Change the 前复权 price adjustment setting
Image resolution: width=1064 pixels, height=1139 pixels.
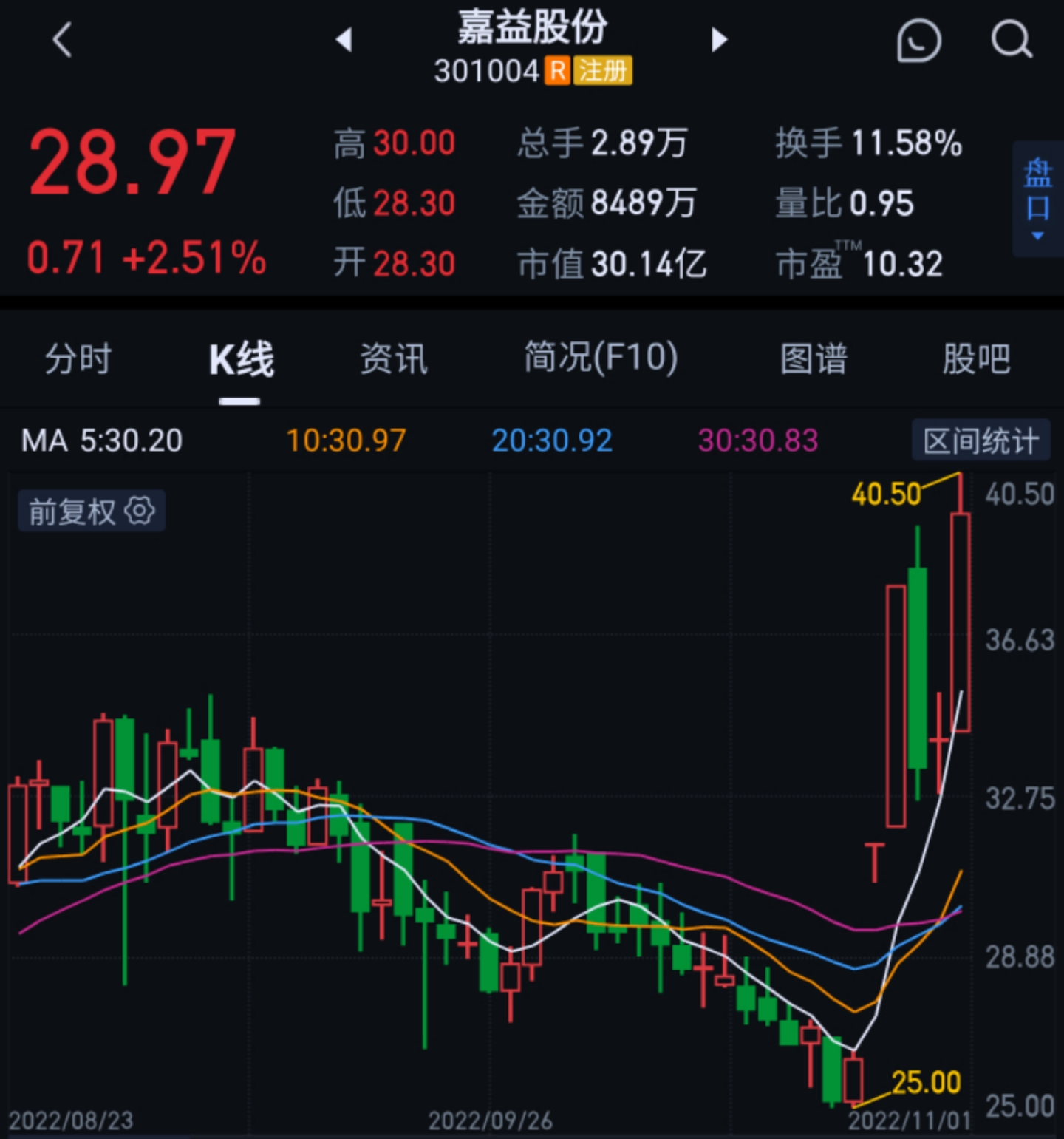(92, 511)
